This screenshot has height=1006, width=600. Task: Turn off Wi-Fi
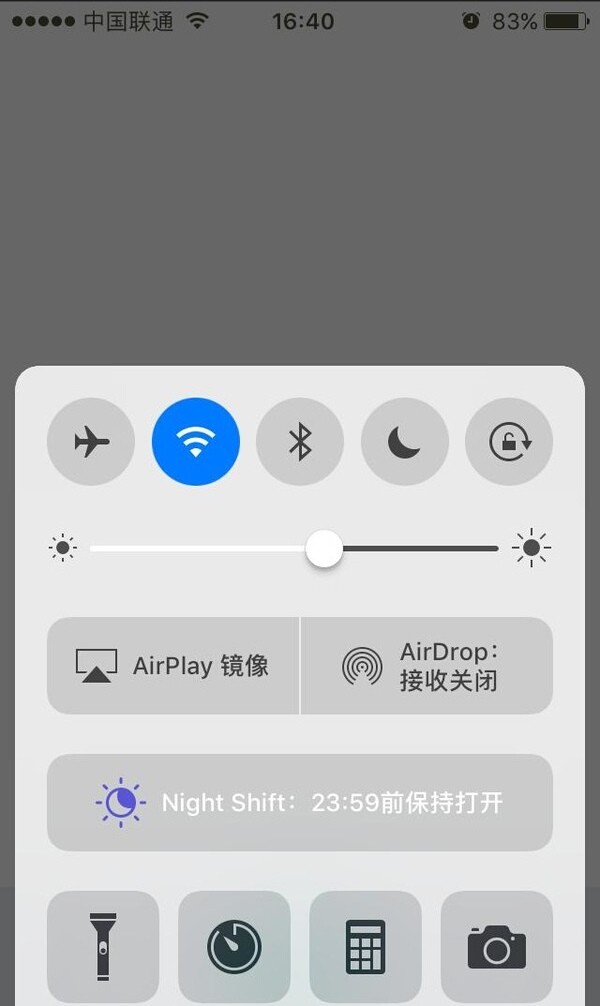(x=196, y=441)
